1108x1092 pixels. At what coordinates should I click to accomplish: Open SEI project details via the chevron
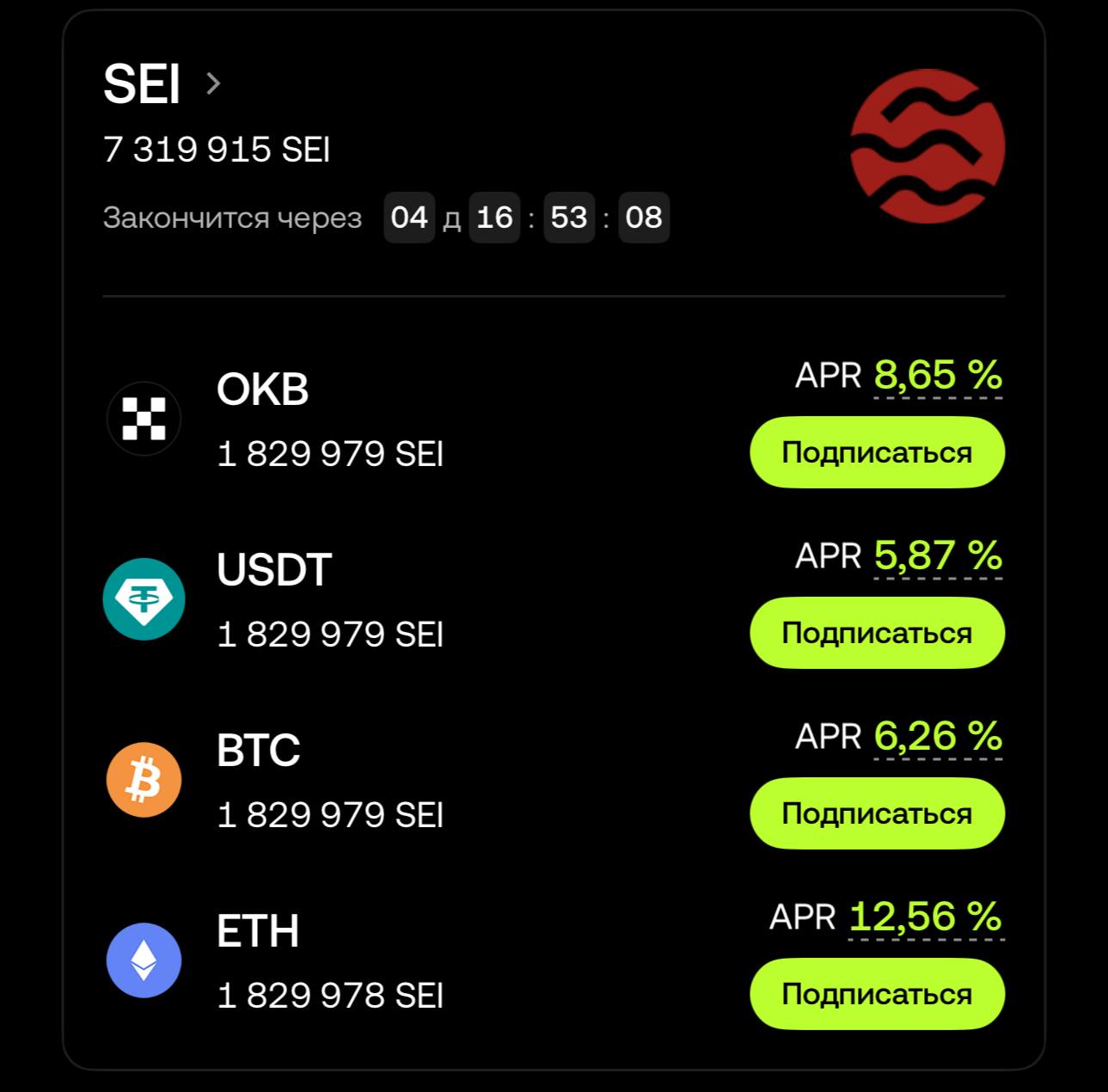pyautogui.click(x=213, y=83)
